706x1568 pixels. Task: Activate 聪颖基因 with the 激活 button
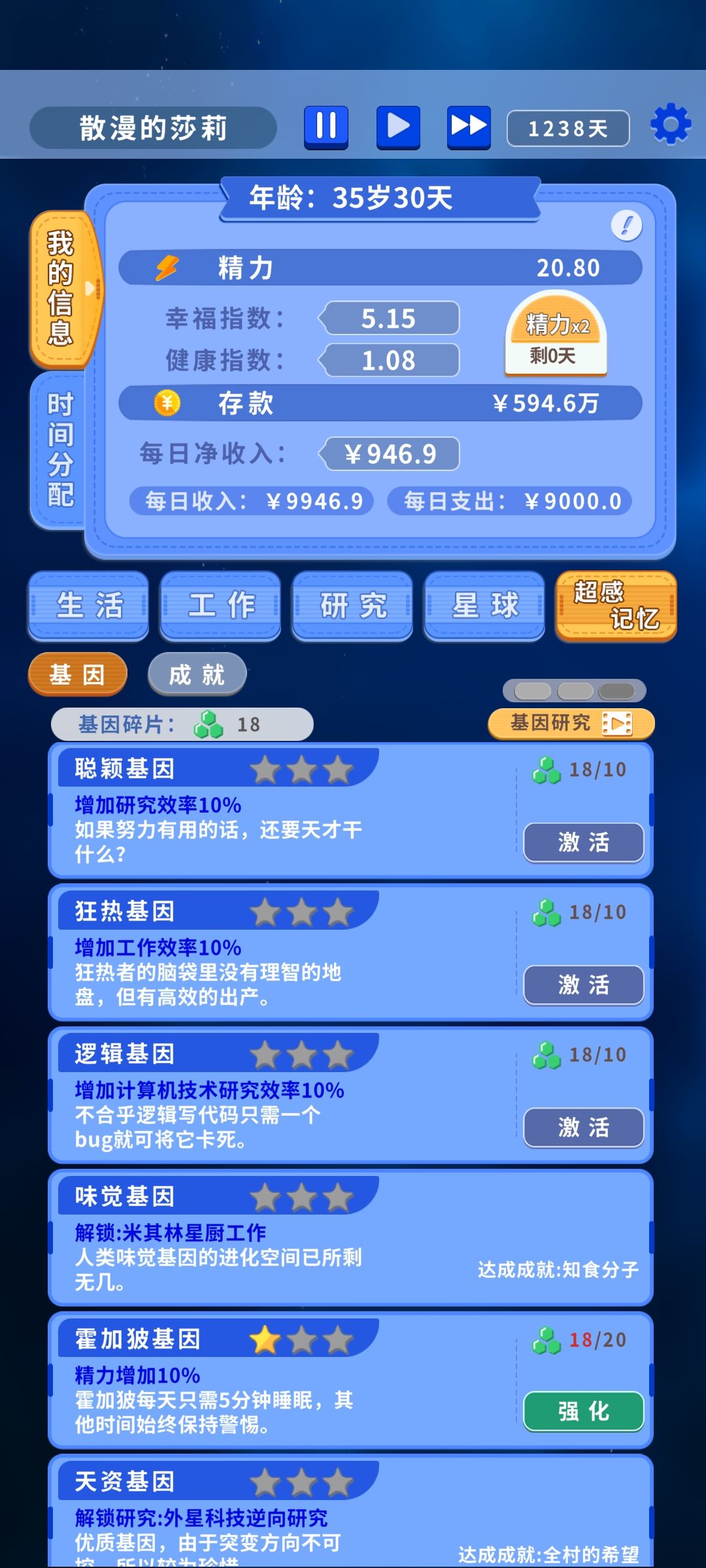[583, 843]
